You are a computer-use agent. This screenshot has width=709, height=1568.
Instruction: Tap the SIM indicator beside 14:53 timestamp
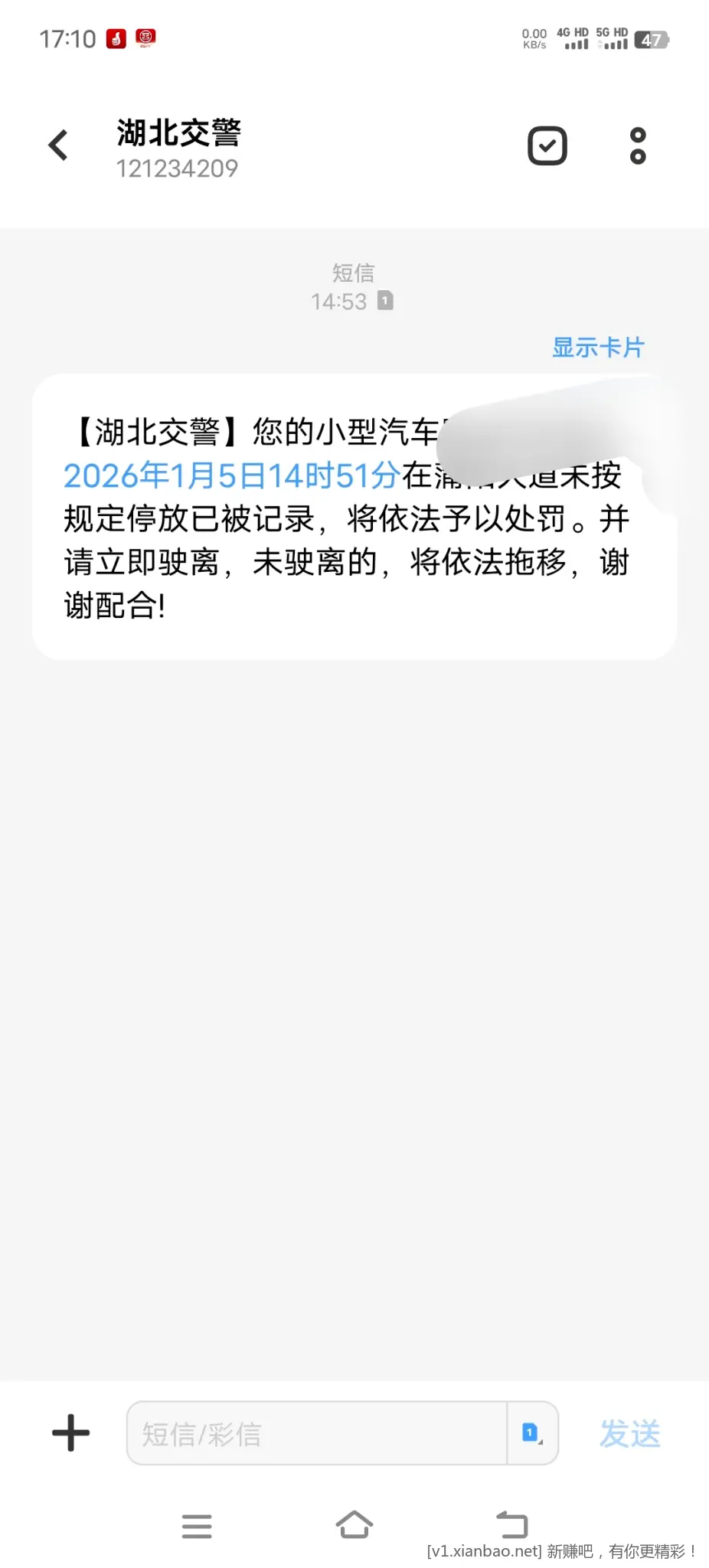[384, 301]
